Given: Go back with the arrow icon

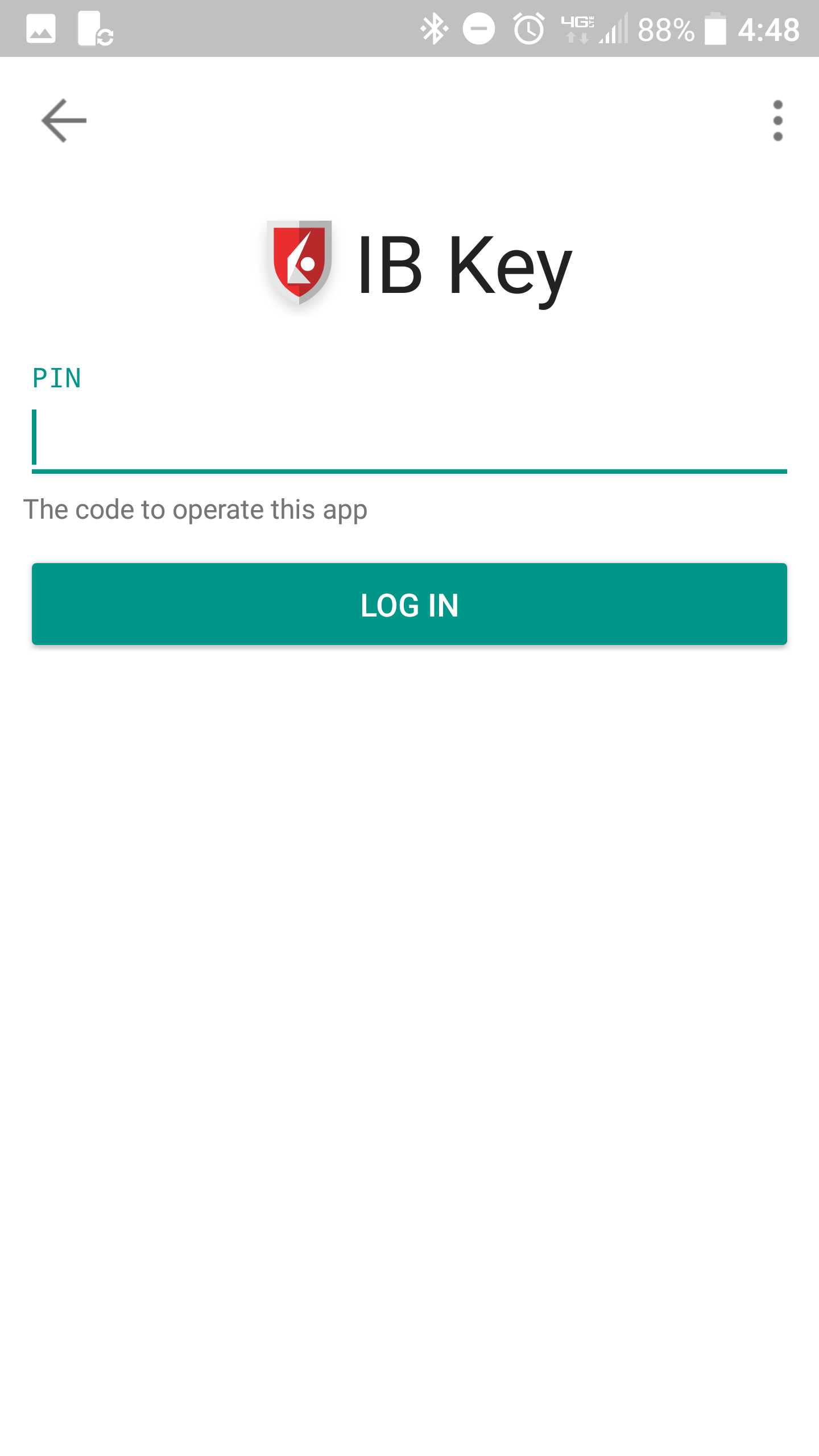Looking at the screenshot, I should [x=64, y=121].
